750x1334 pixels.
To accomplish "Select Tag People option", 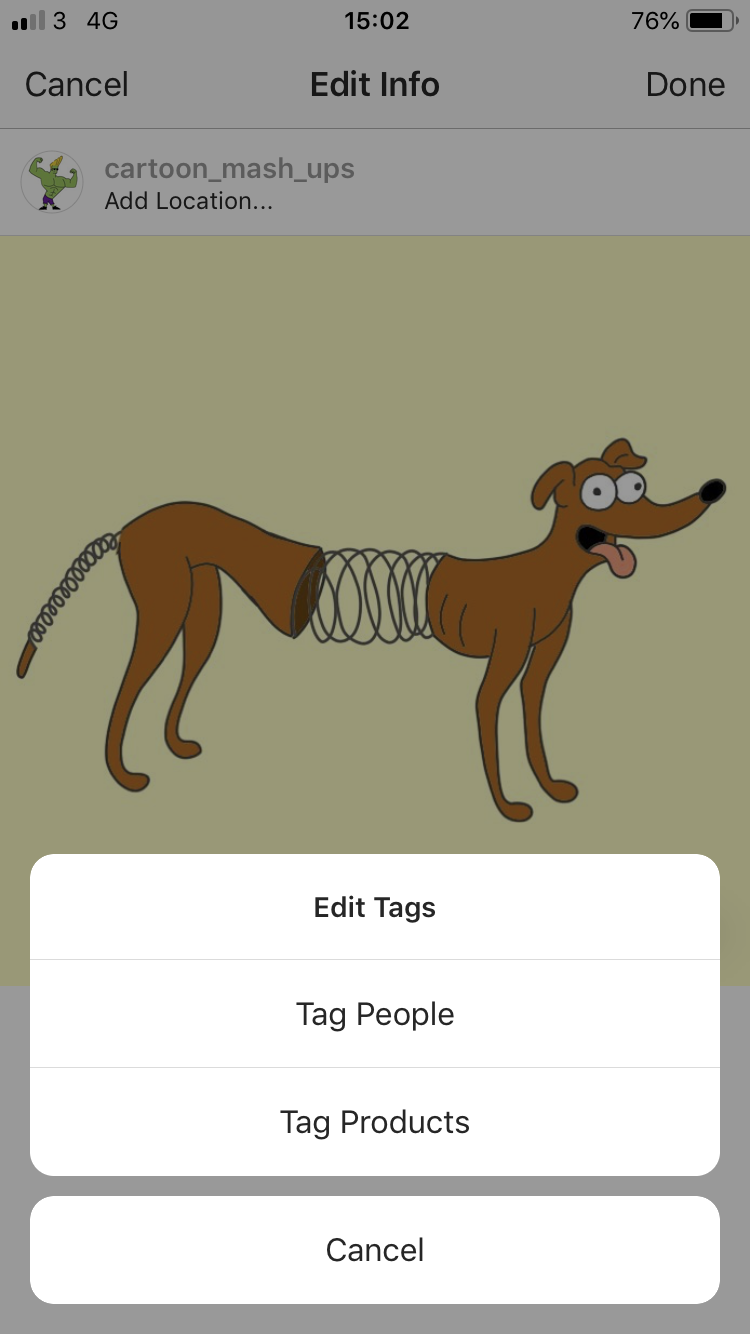I will pos(375,1014).
